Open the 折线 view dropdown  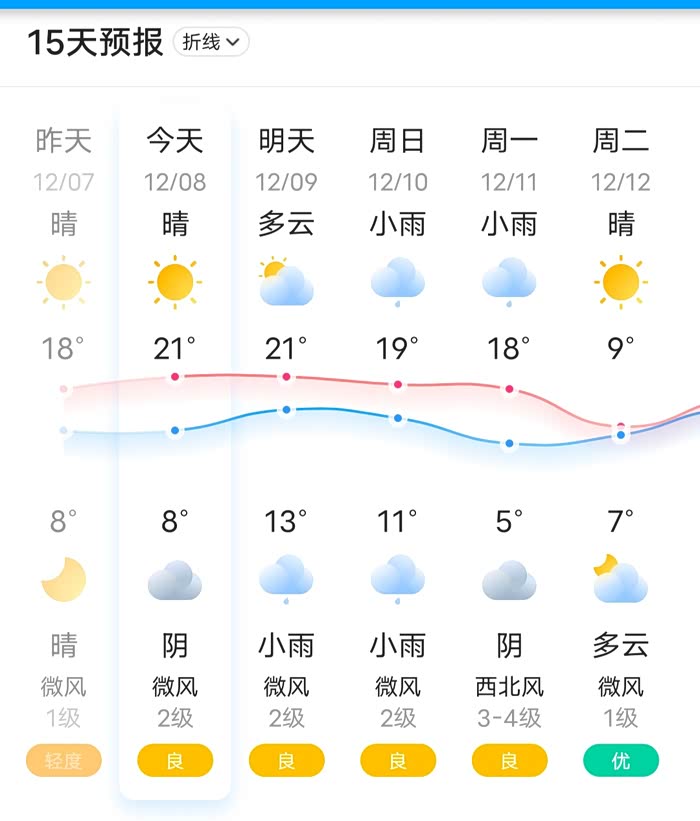pos(211,42)
